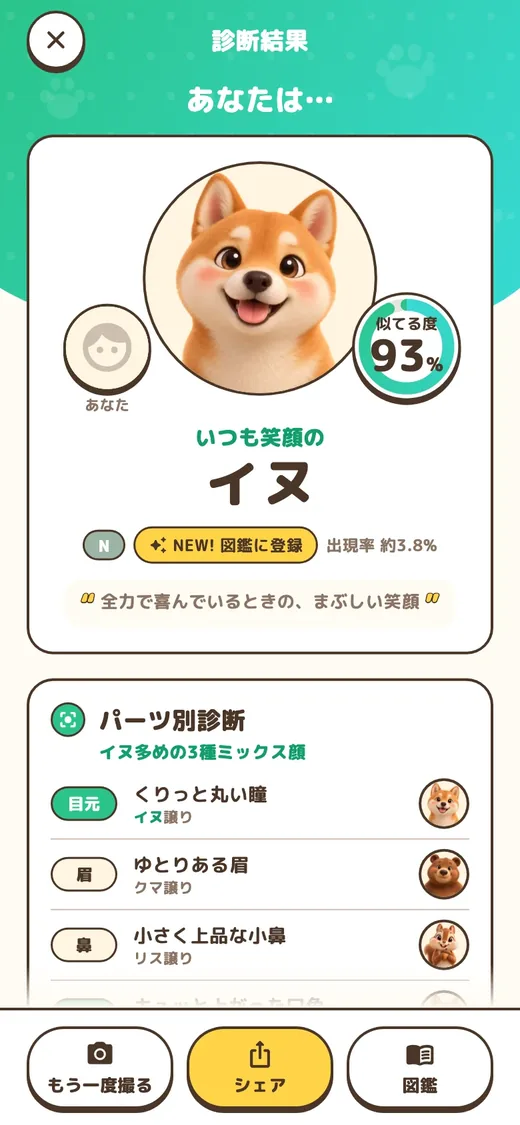Open the 鼻 小さく上品な小鼻 row
This screenshot has width=520, height=1125.
click(260, 946)
